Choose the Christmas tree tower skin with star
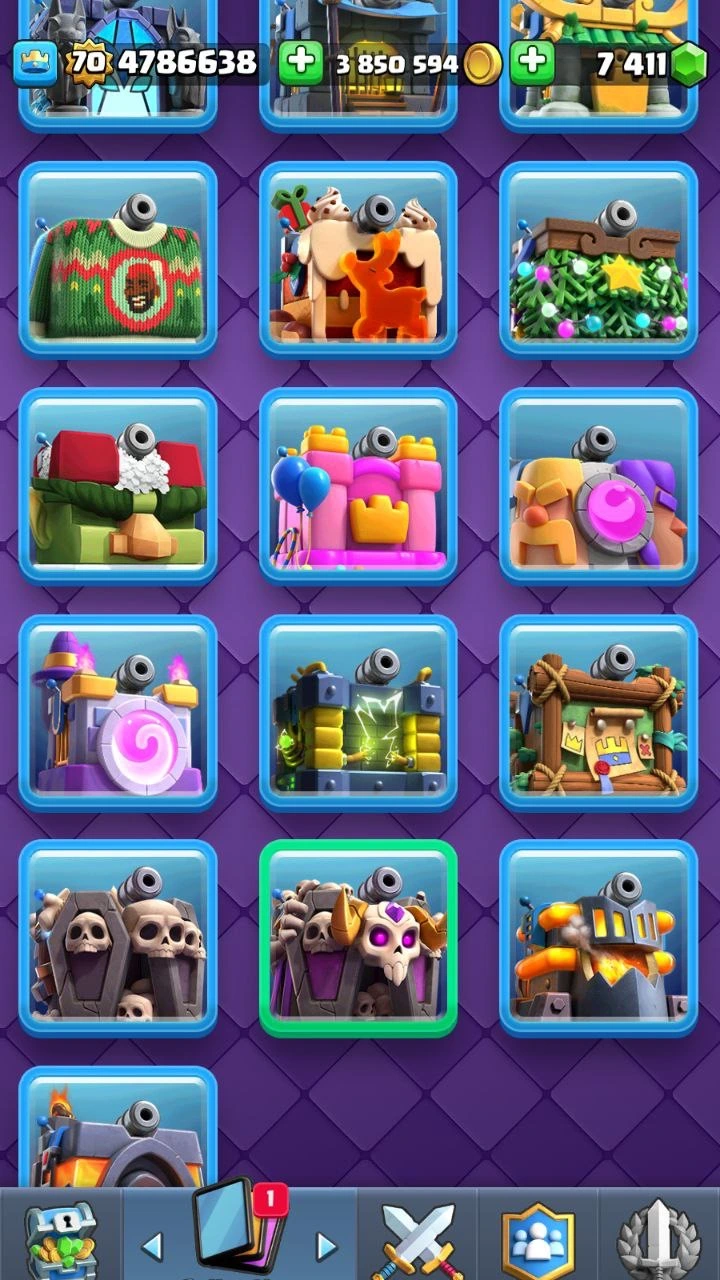The image size is (720, 1280). (598, 260)
